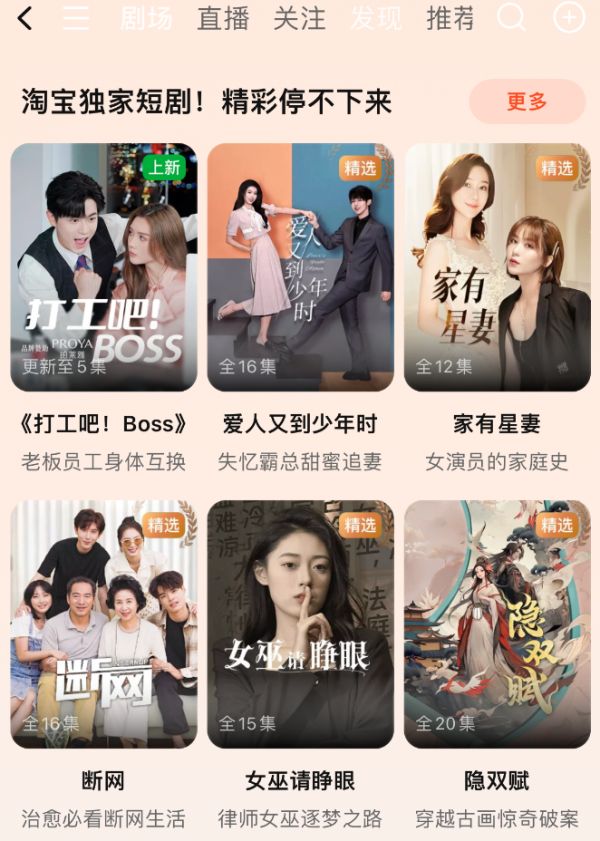Go back using the top-left arrow
The height and width of the screenshot is (841, 600).
pos(25,18)
